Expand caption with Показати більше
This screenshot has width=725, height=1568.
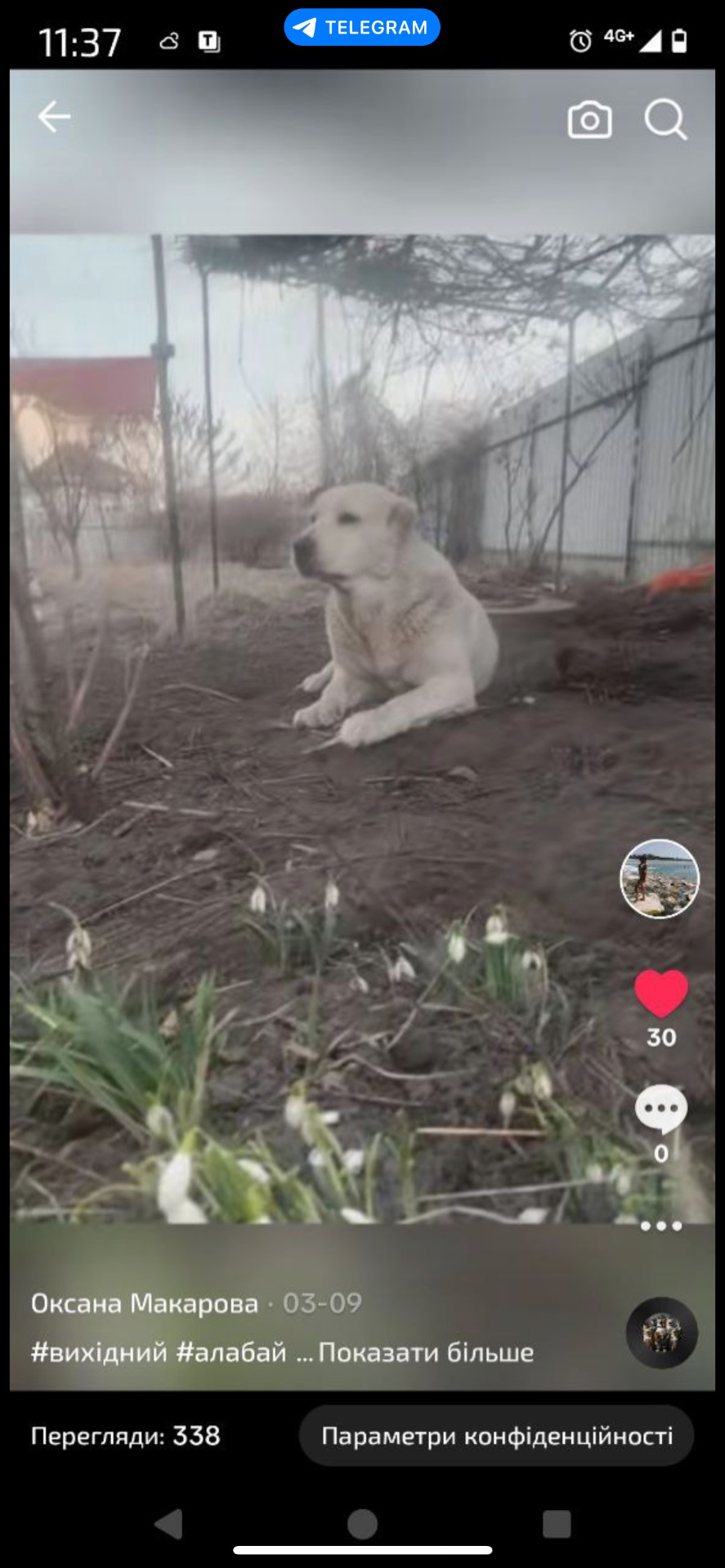click(x=425, y=1352)
